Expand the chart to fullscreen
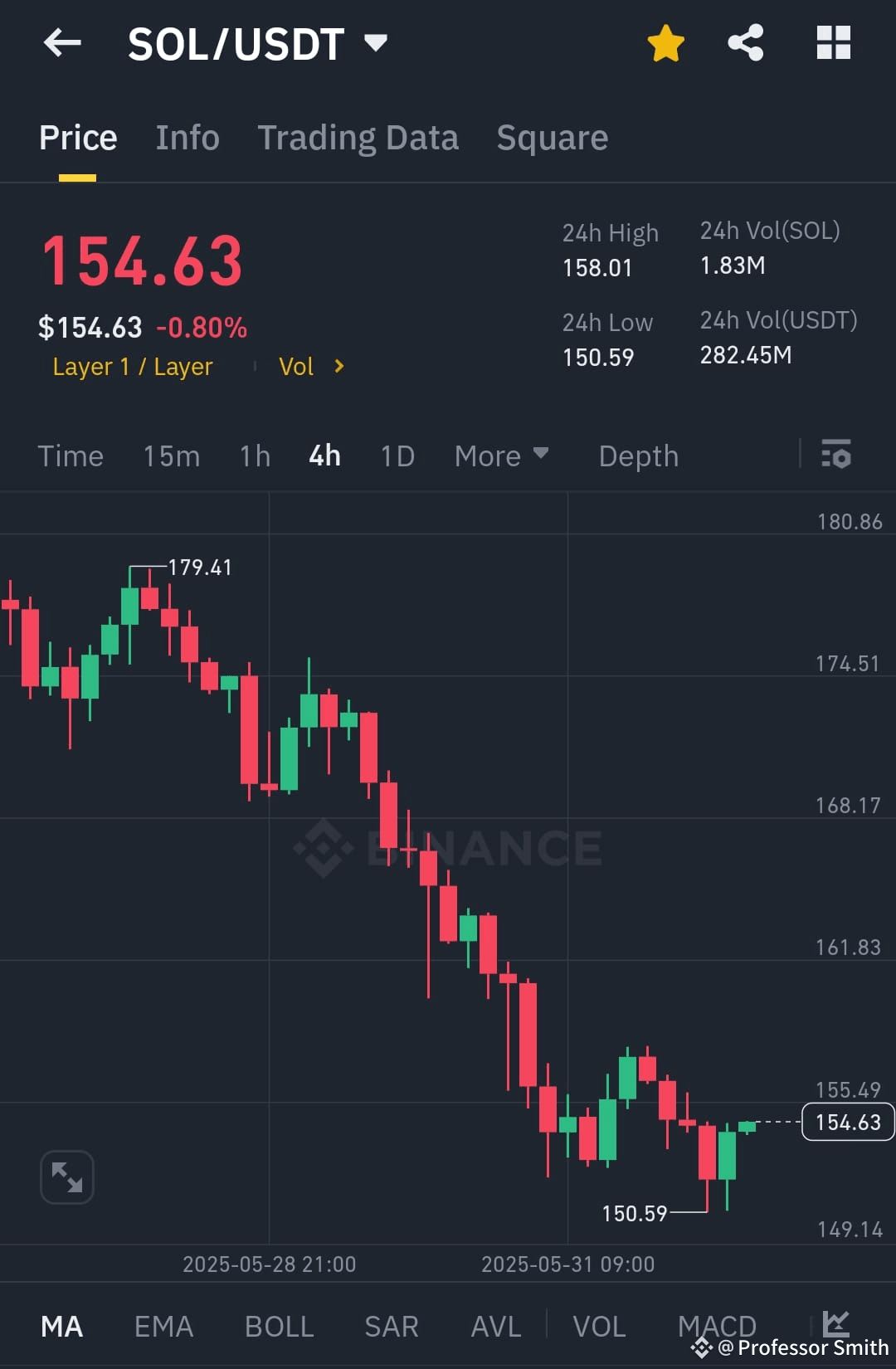 pos(66,1177)
